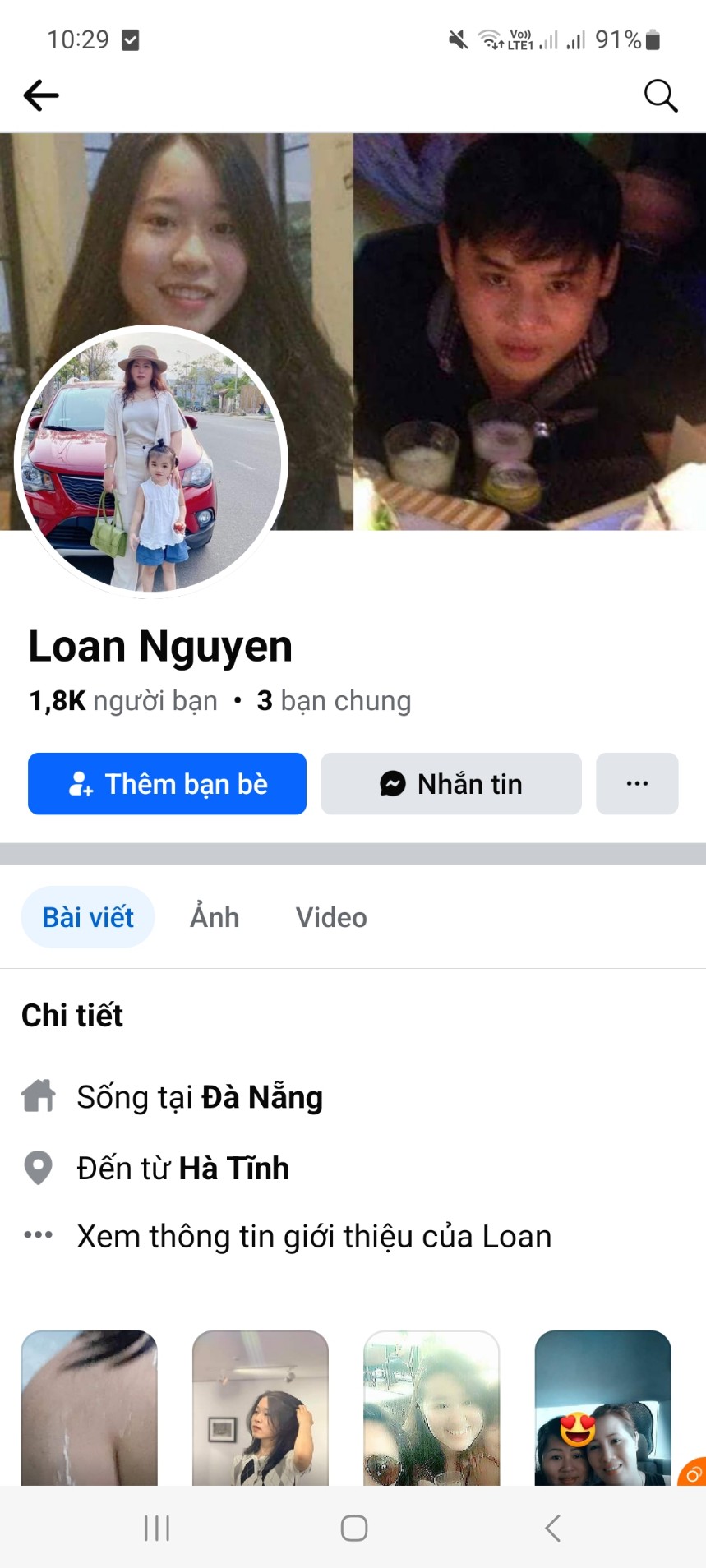This screenshot has width=706, height=1568.
Task: Open the search magnifier icon
Action: [x=660, y=95]
